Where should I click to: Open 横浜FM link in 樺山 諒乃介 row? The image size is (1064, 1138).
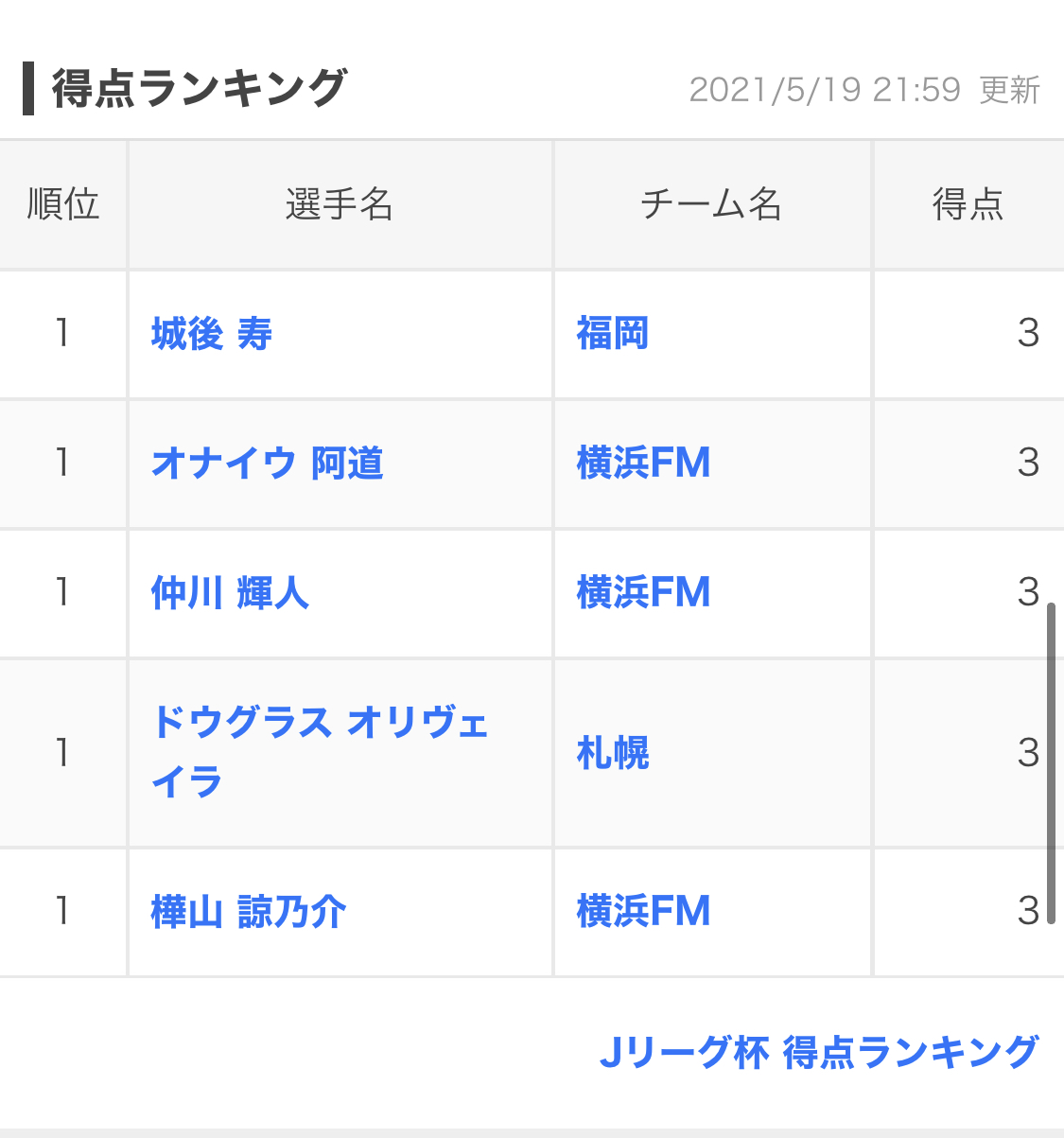click(643, 912)
